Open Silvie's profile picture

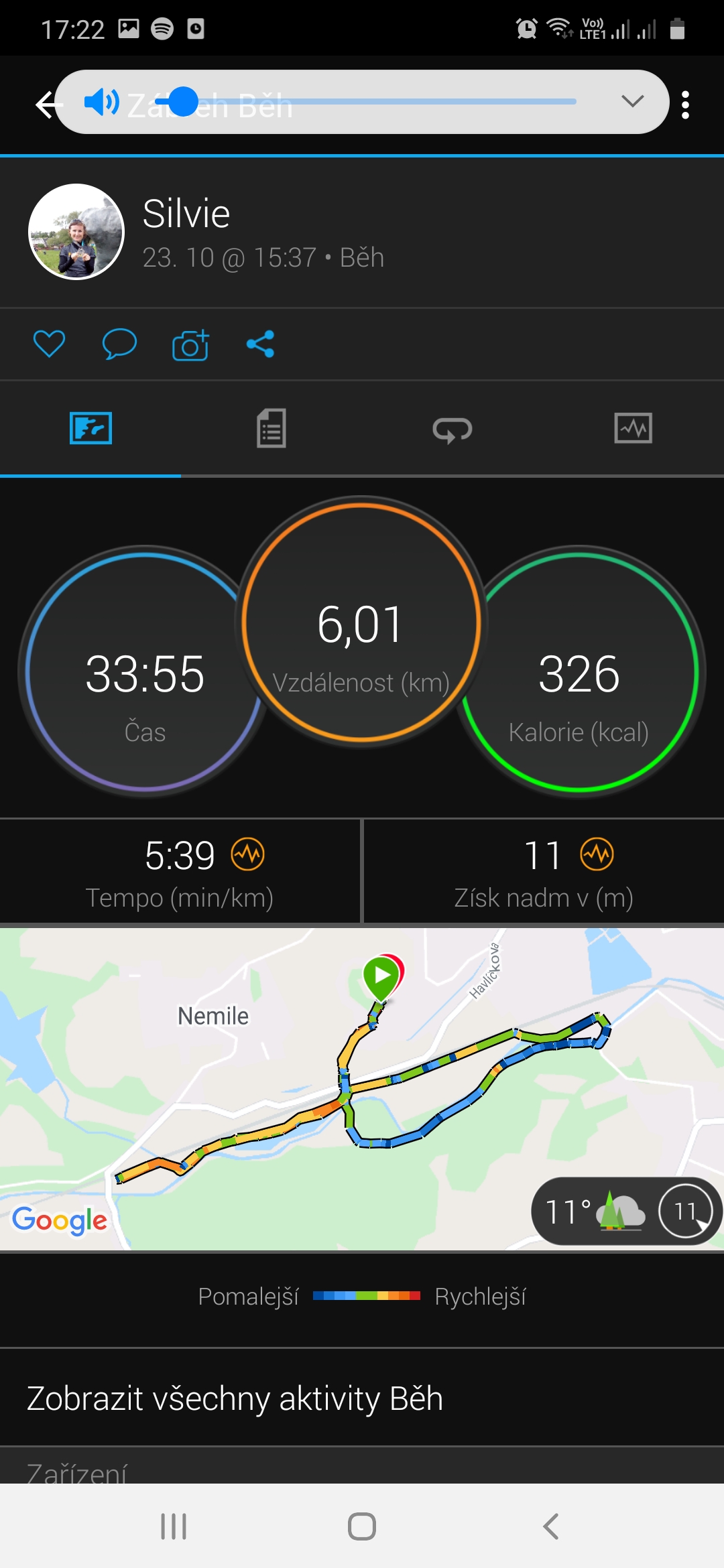pos(76,232)
